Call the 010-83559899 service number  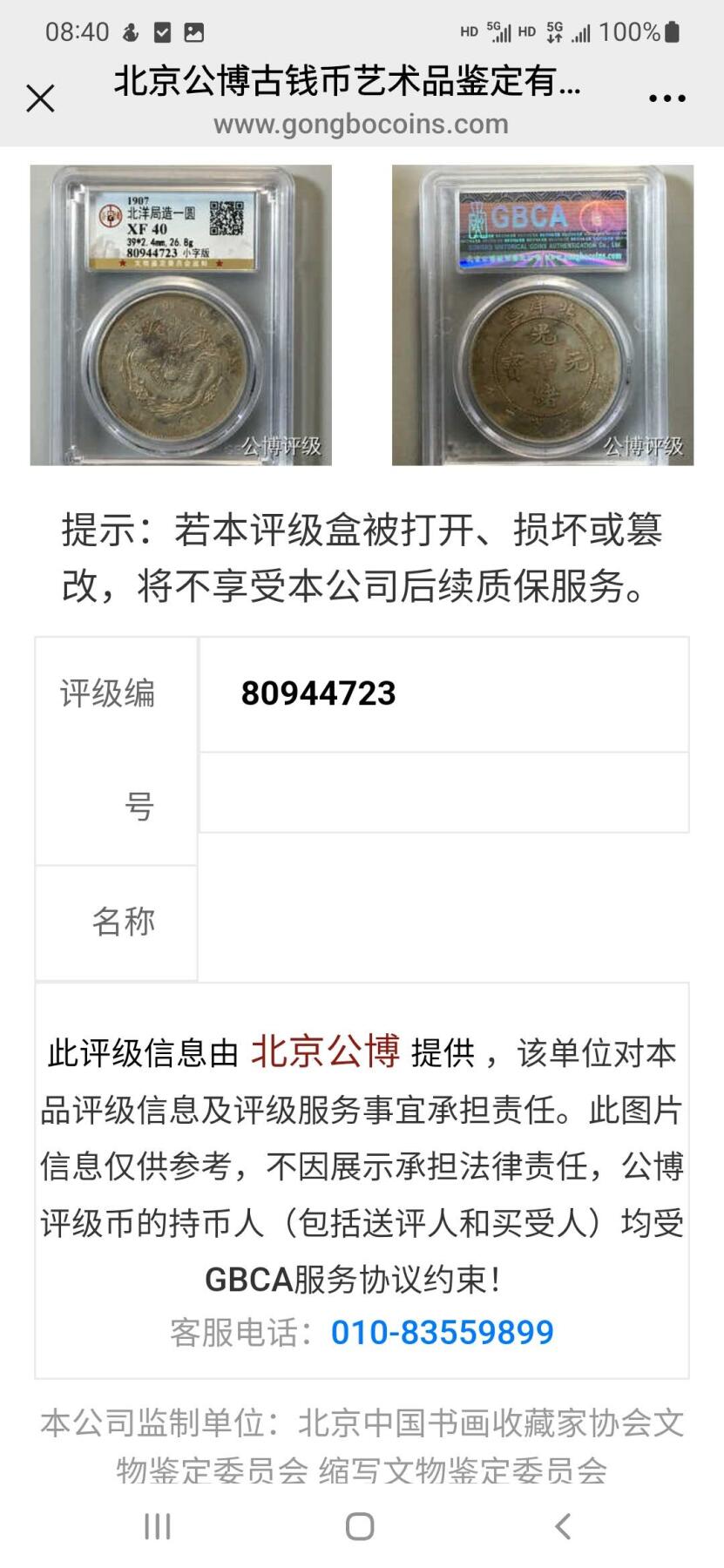(x=443, y=1331)
